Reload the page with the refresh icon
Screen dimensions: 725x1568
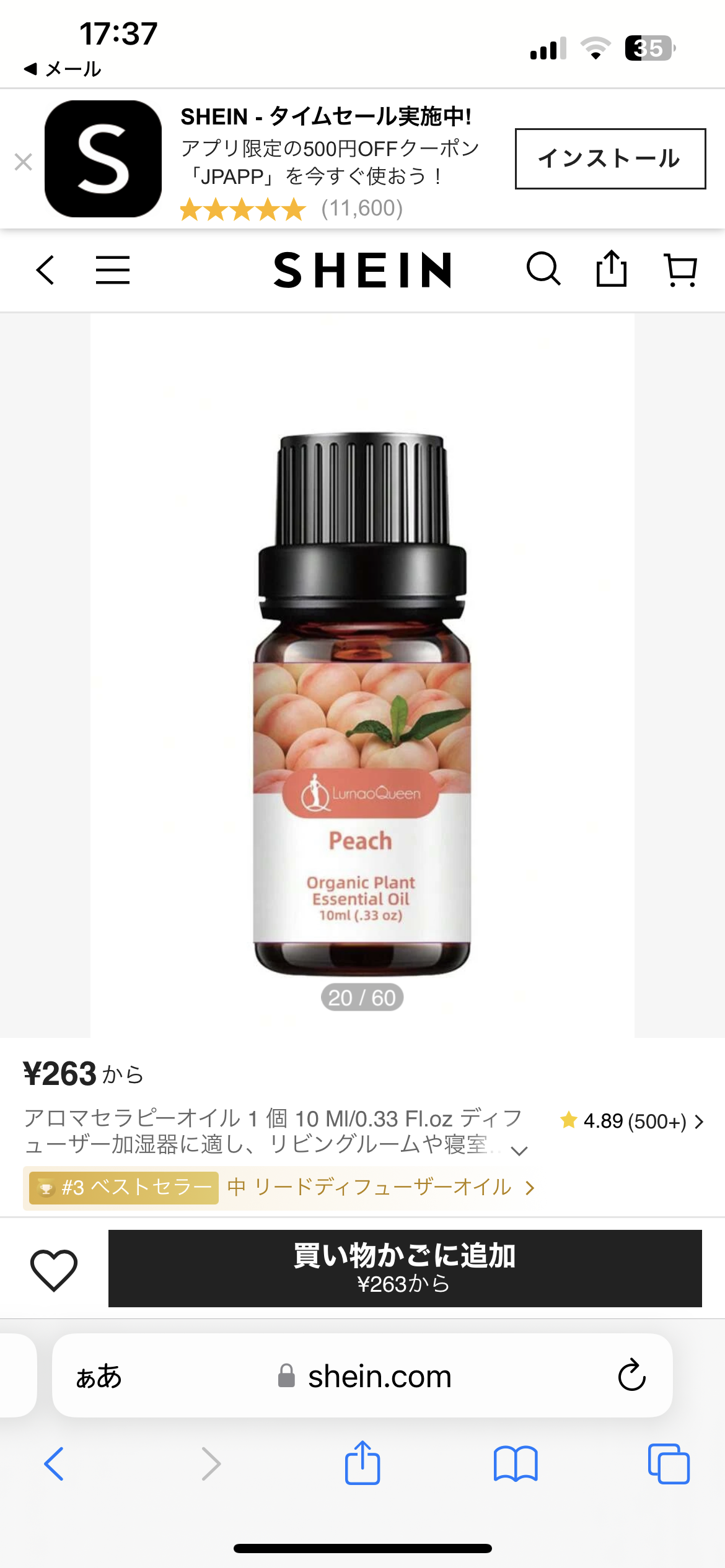coord(631,1376)
